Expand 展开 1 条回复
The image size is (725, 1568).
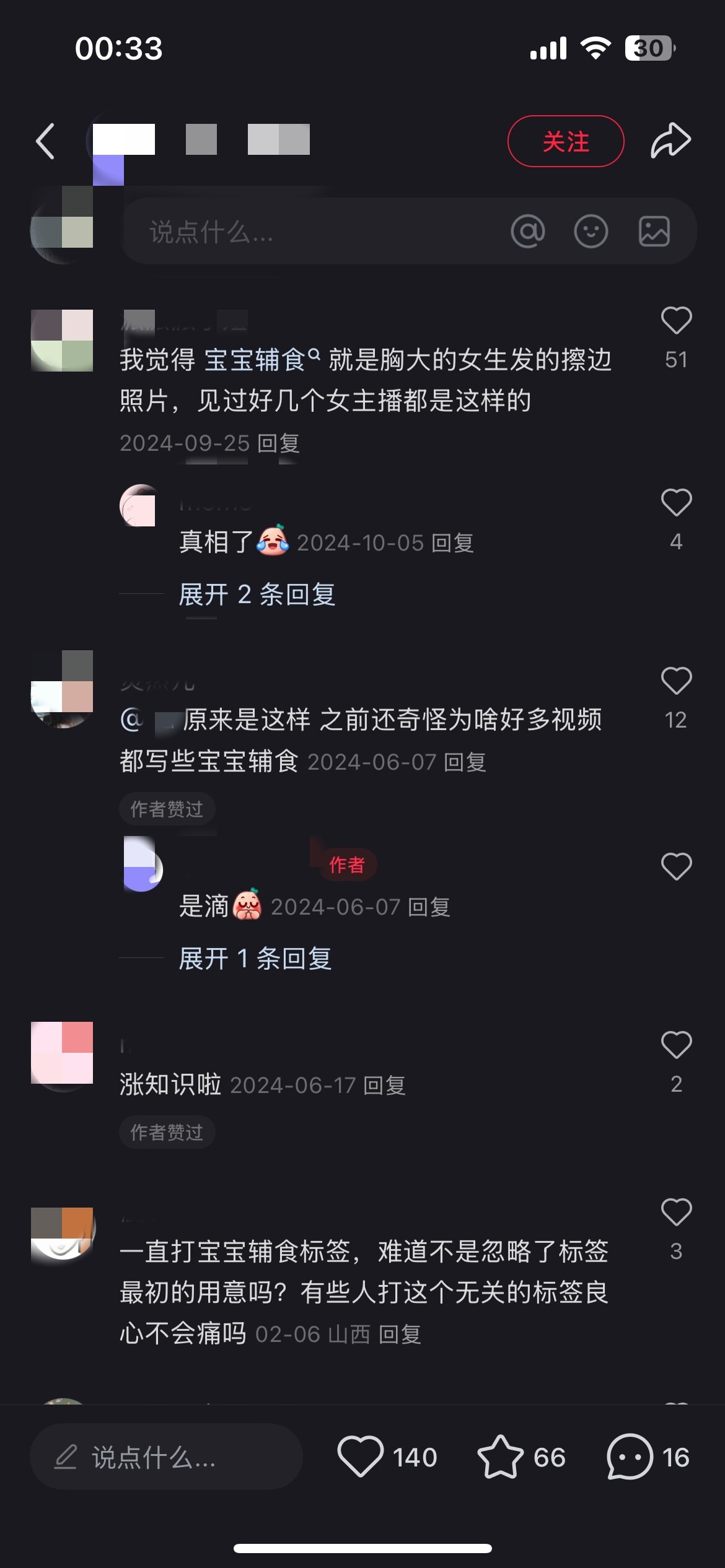click(x=255, y=959)
